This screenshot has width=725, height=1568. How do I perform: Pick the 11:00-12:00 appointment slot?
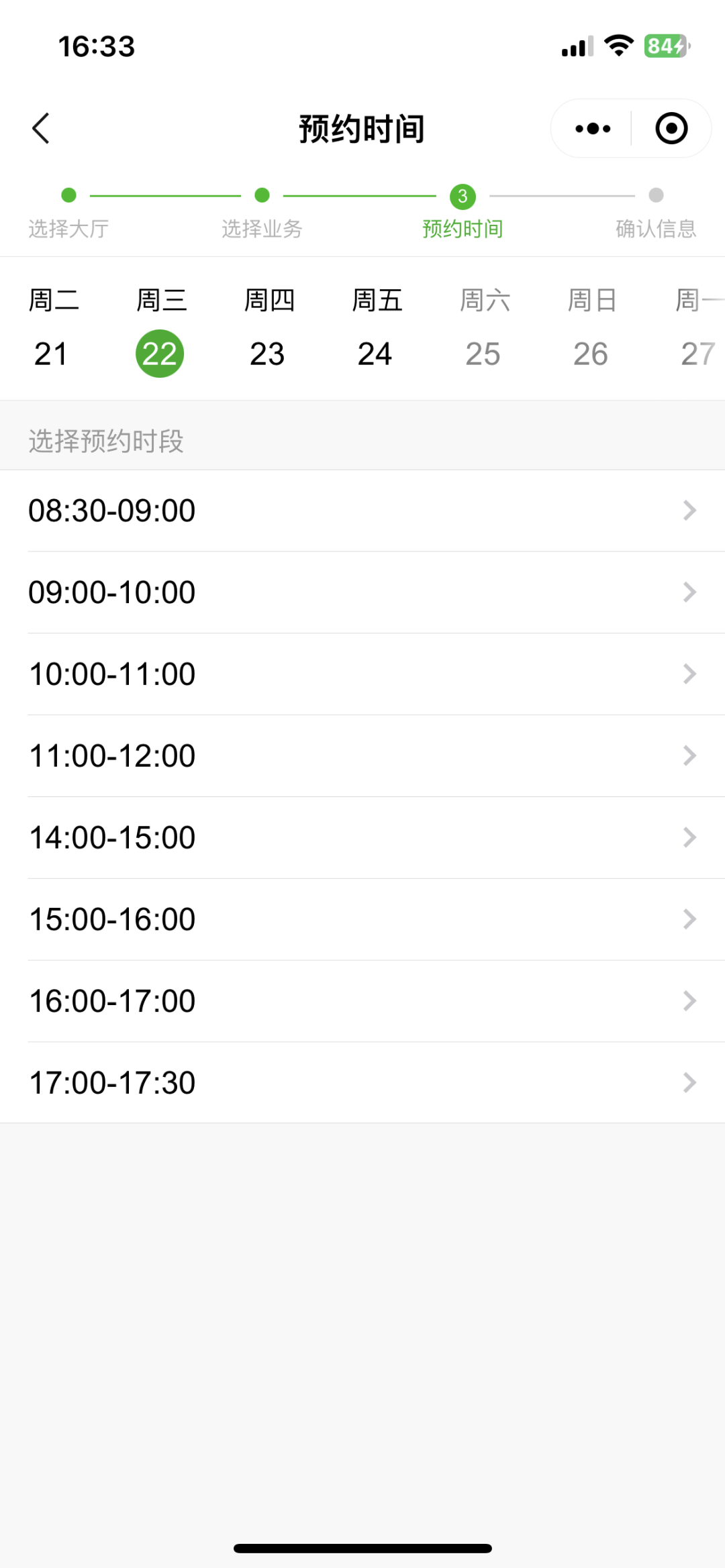coord(362,756)
